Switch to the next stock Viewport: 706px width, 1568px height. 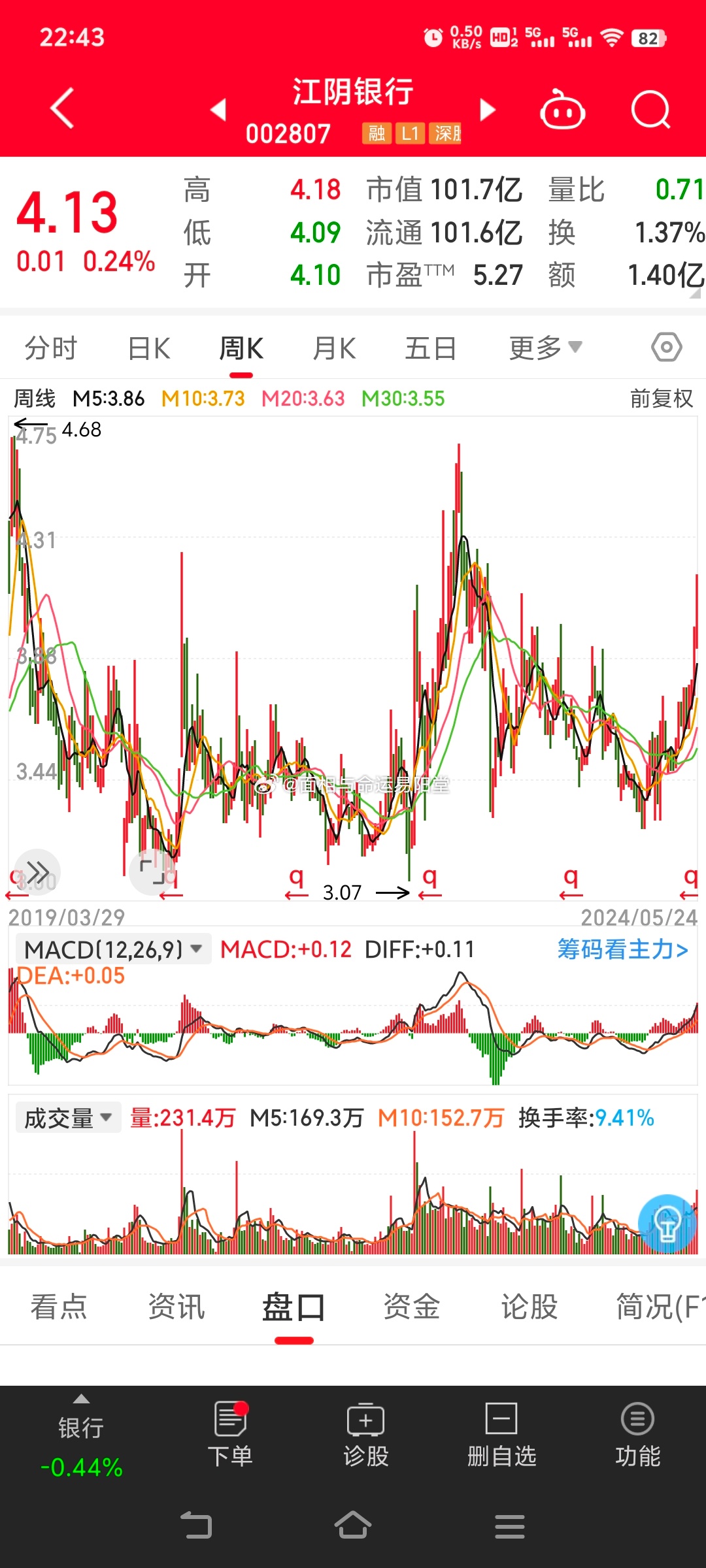487,110
